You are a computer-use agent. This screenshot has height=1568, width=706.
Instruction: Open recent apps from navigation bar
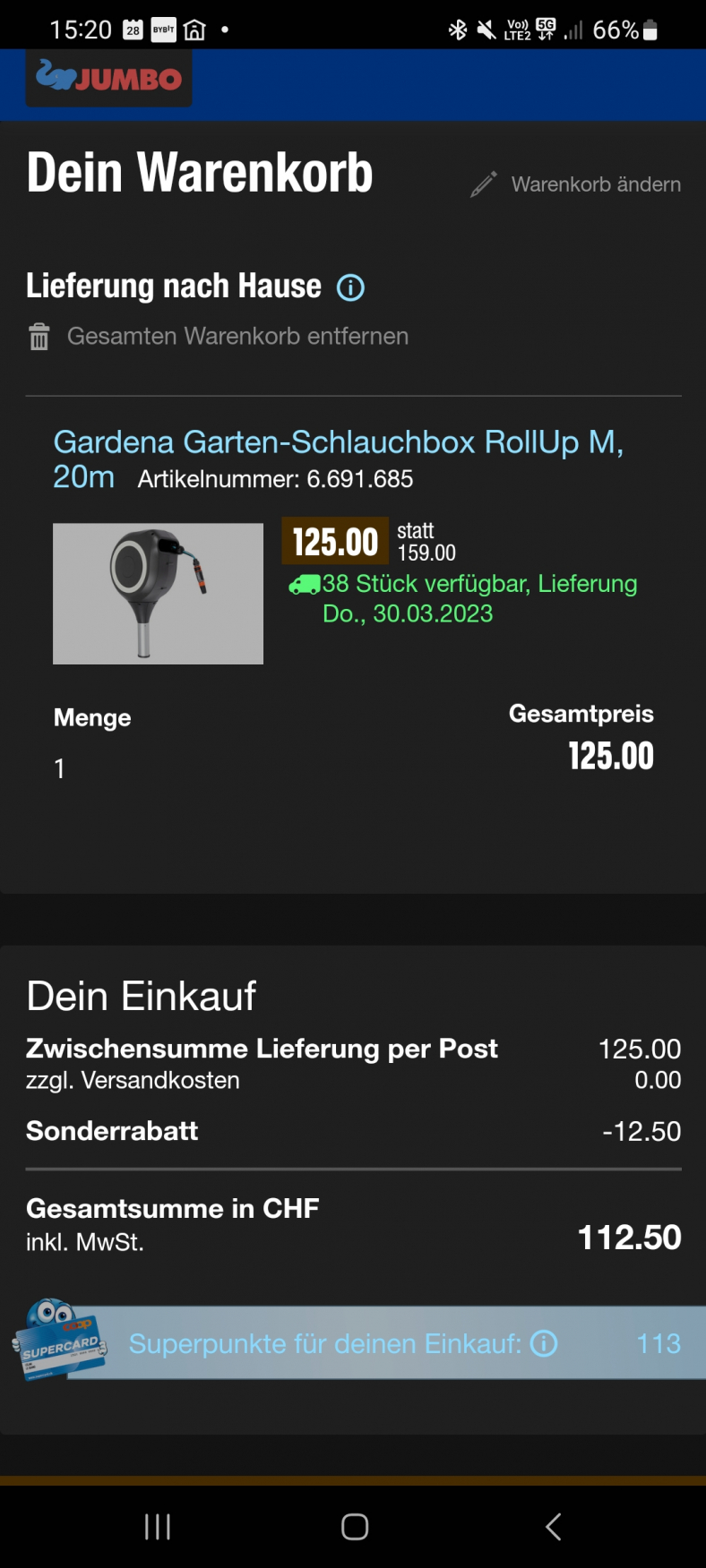point(158,1526)
